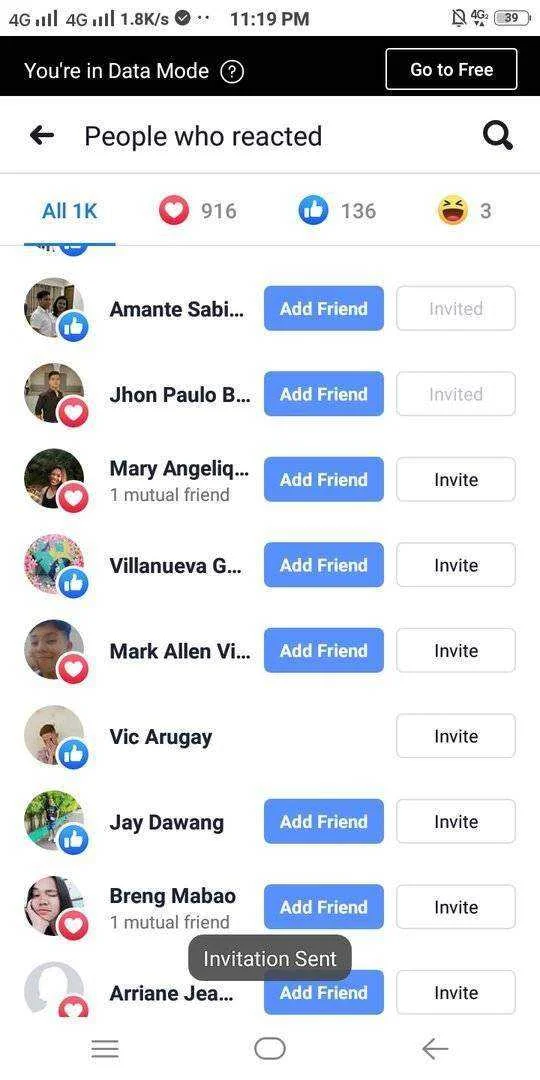540x1080 pixels.
Task: Invite Breng Mabao
Action: (x=456, y=907)
